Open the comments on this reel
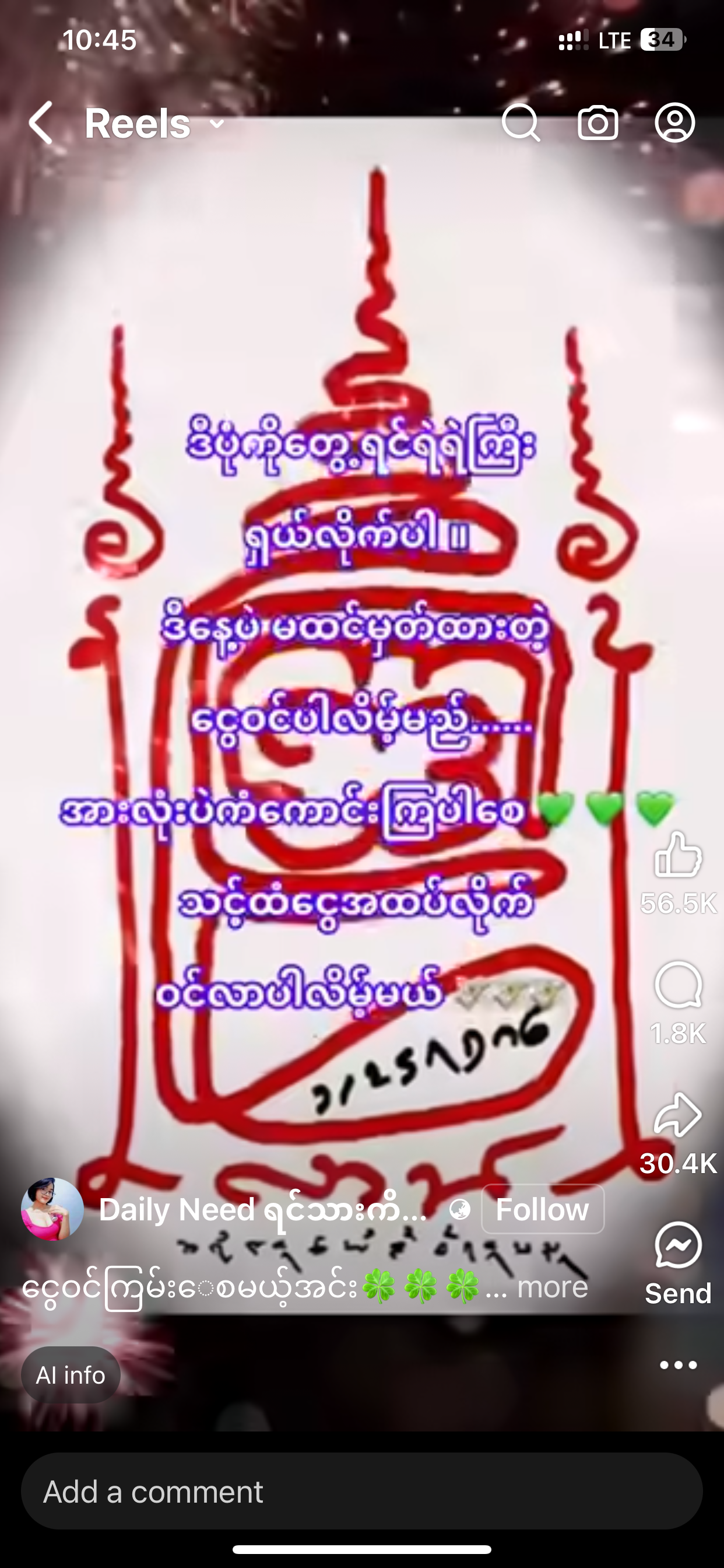Viewport: 724px width, 1568px height. point(678,986)
